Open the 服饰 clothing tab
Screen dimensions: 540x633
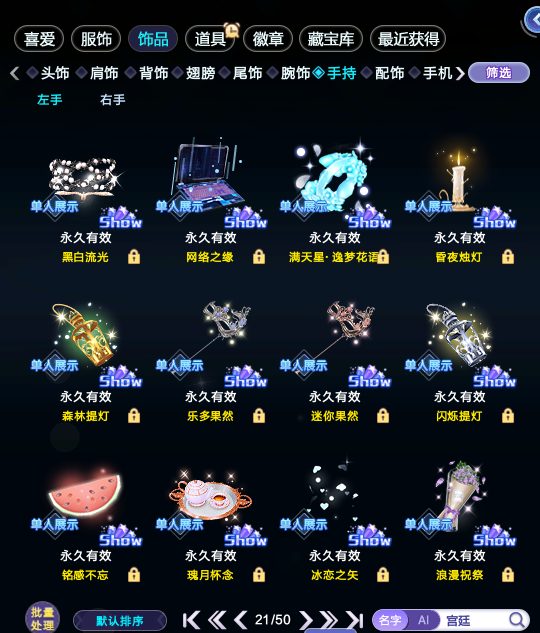[x=96, y=39]
